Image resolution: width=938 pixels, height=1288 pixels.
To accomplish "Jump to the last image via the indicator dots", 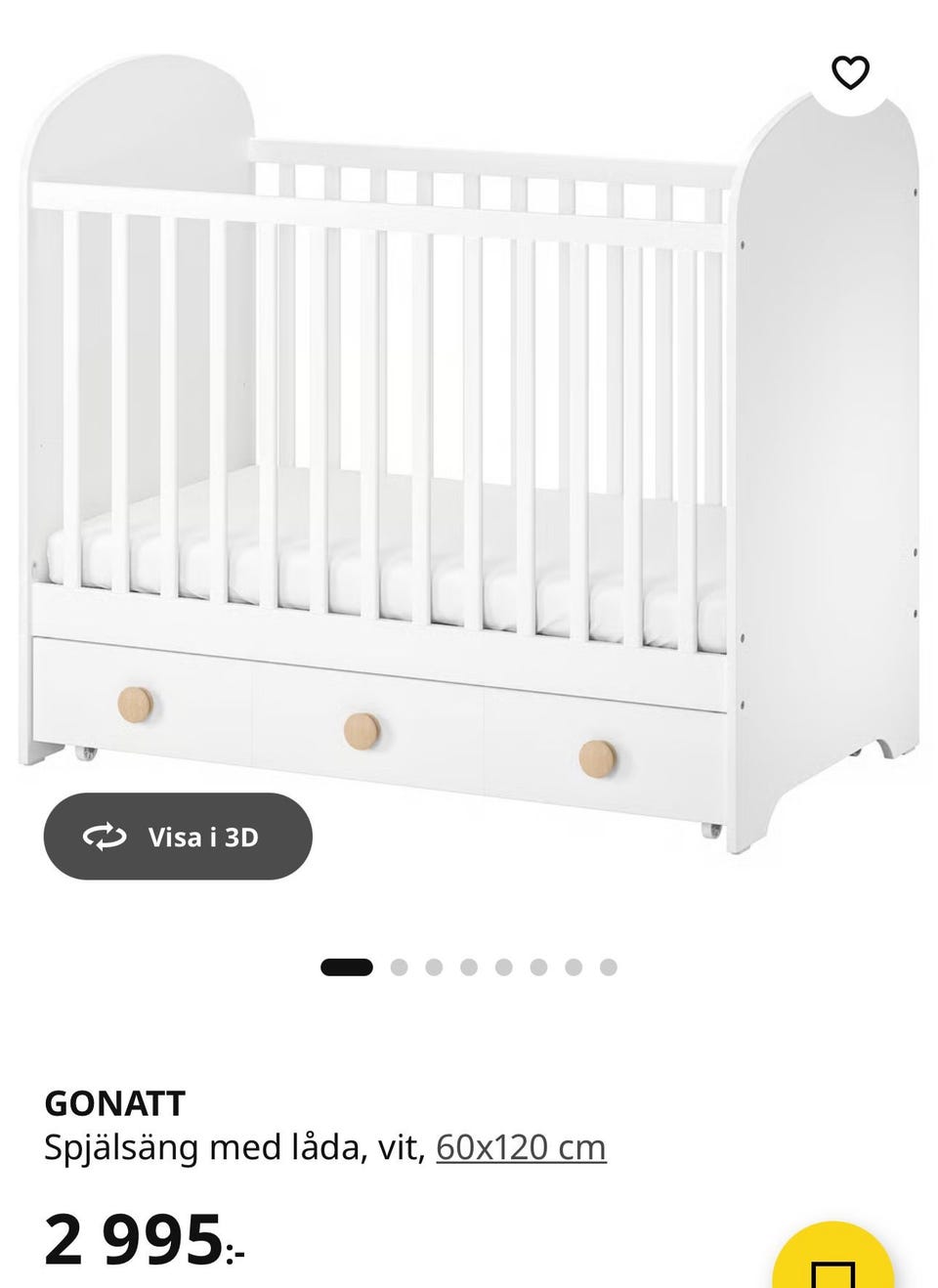I will 609,967.
